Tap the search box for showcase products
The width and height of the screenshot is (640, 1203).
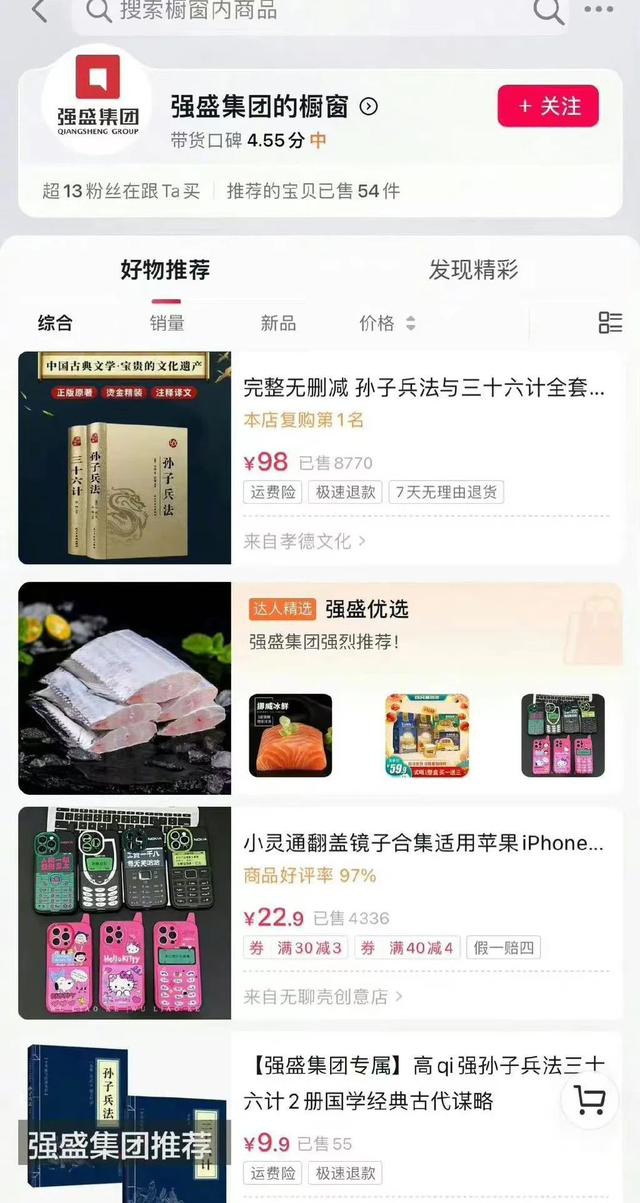coord(300,12)
